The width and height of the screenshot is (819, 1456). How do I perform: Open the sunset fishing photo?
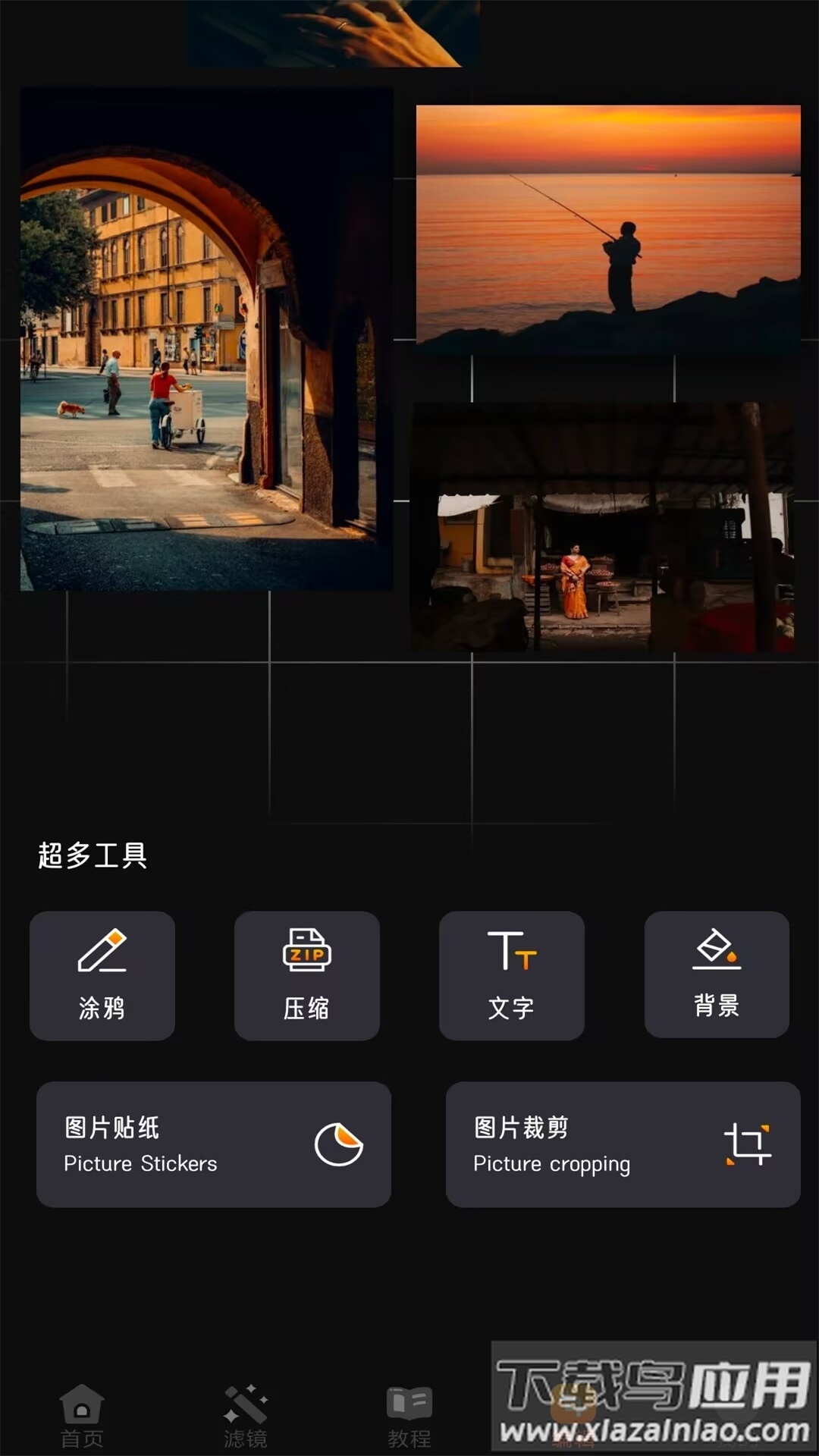[607, 224]
